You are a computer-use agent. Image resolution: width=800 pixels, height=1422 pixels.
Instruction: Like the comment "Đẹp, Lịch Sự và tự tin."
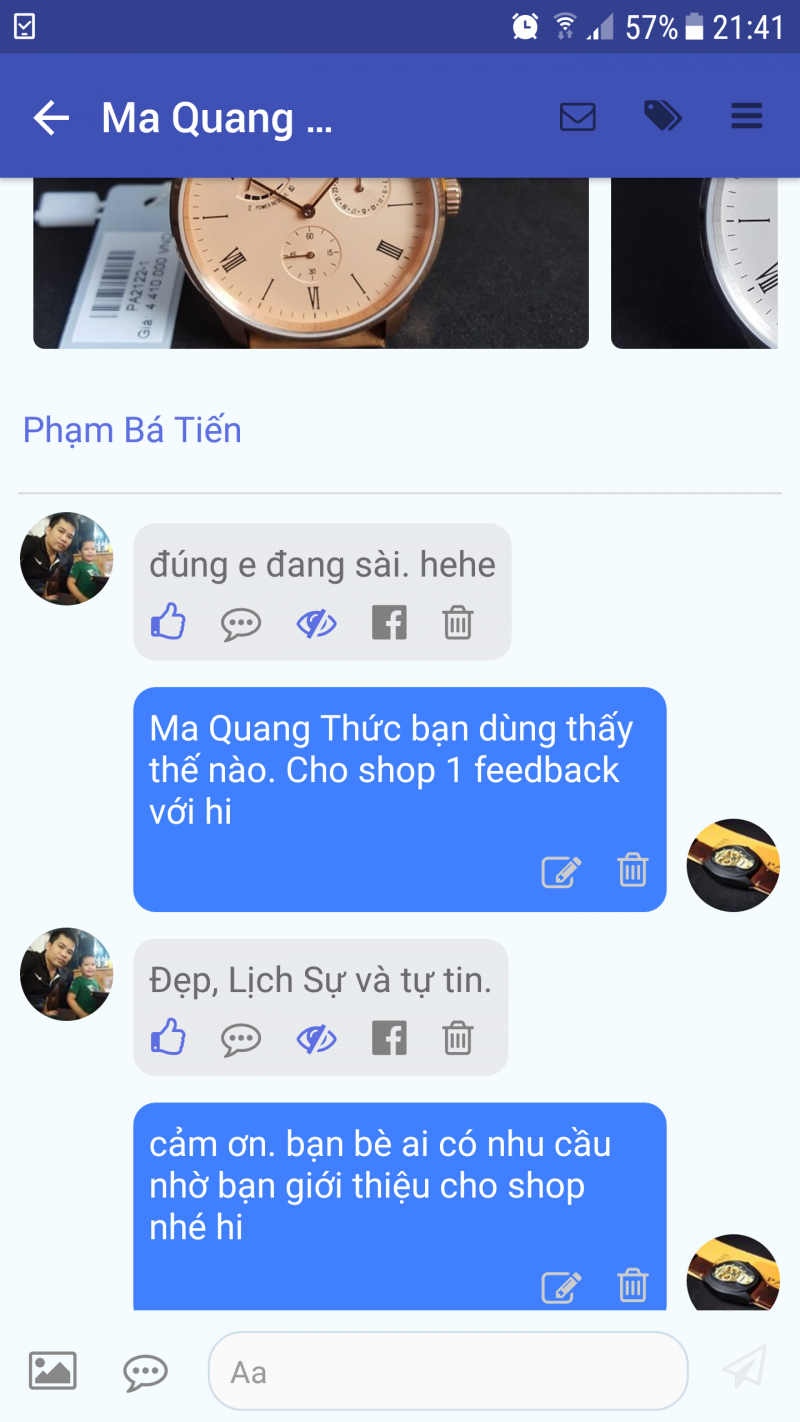coord(168,1038)
